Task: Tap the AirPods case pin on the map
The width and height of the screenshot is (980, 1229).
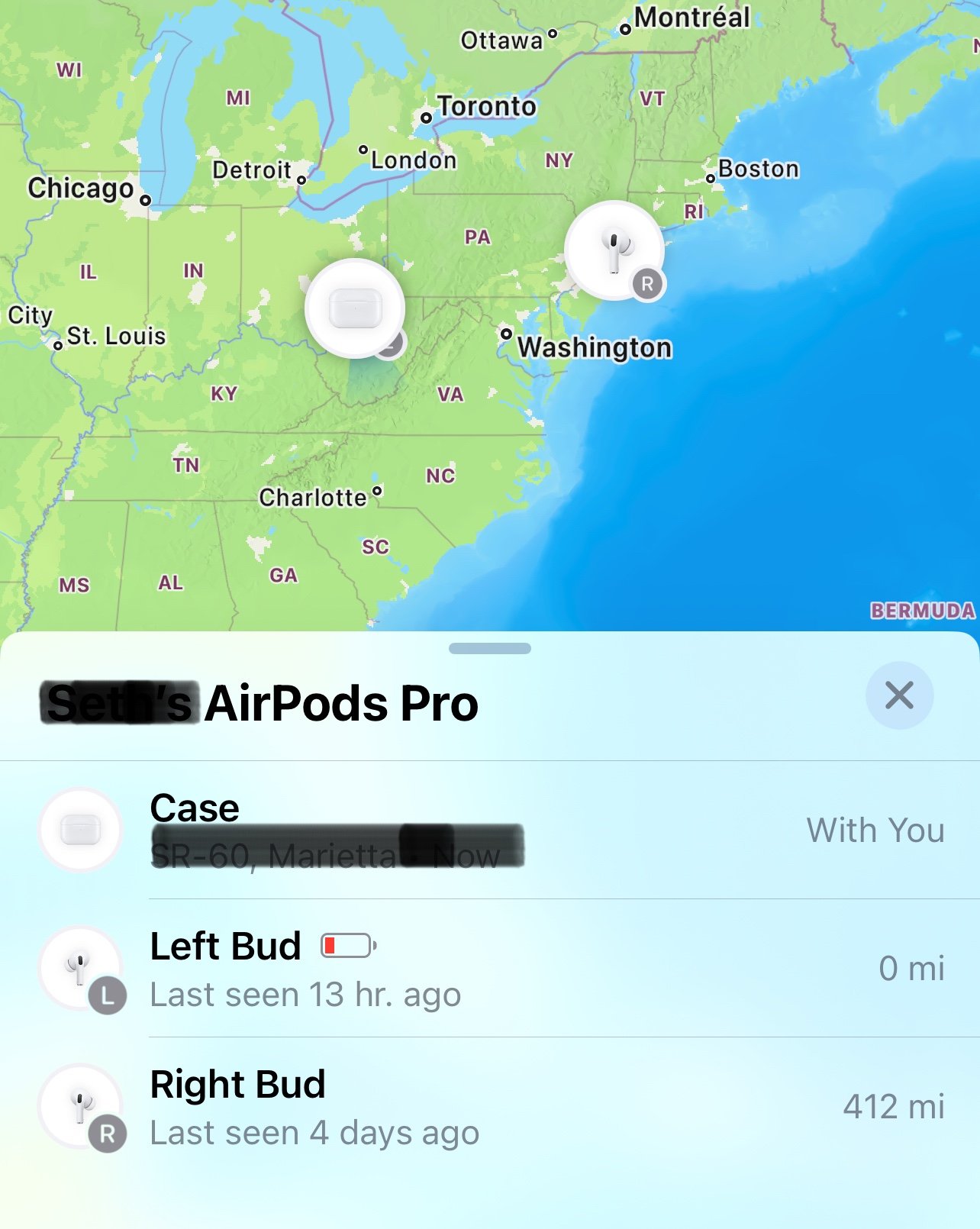Action: point(355,308)
